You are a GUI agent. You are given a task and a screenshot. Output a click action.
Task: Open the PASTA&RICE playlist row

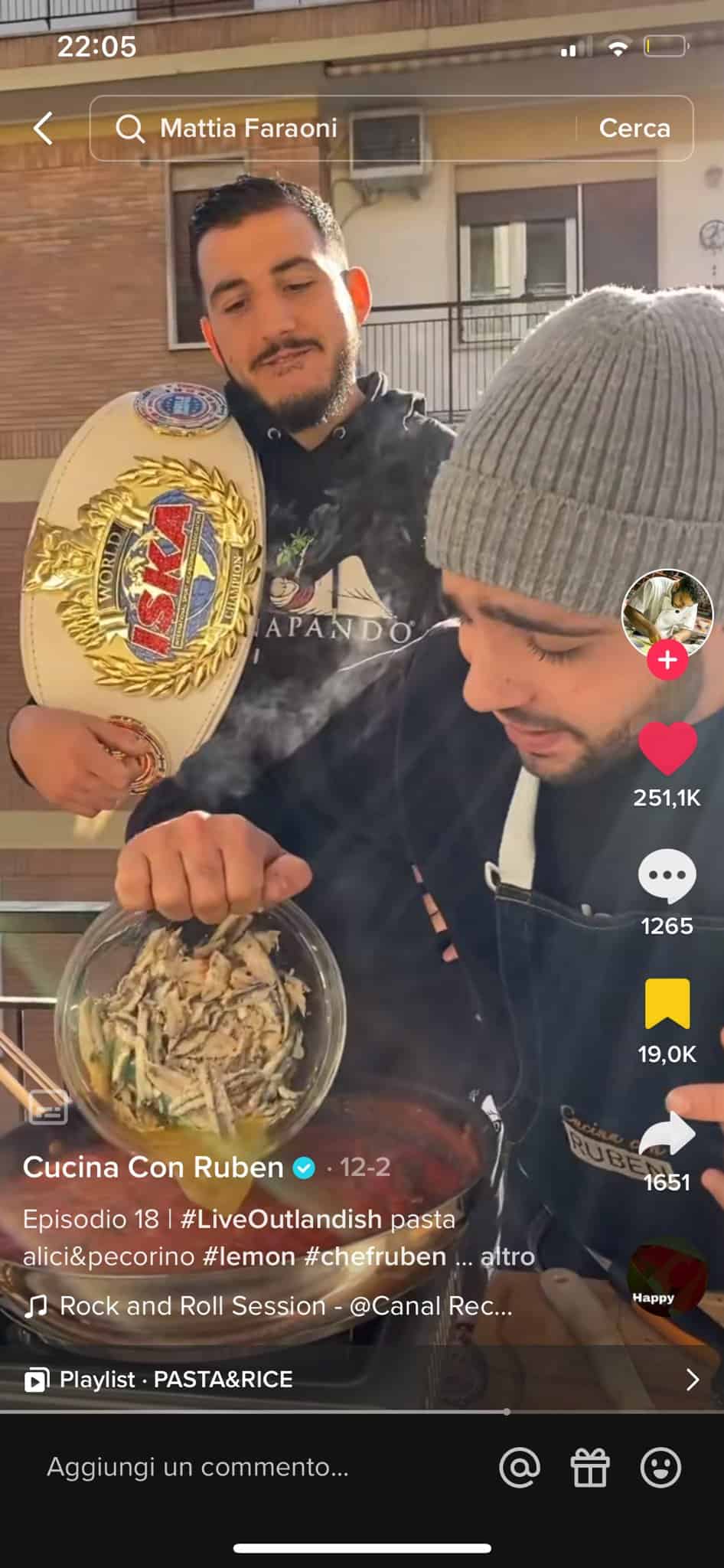point(361,1379)
